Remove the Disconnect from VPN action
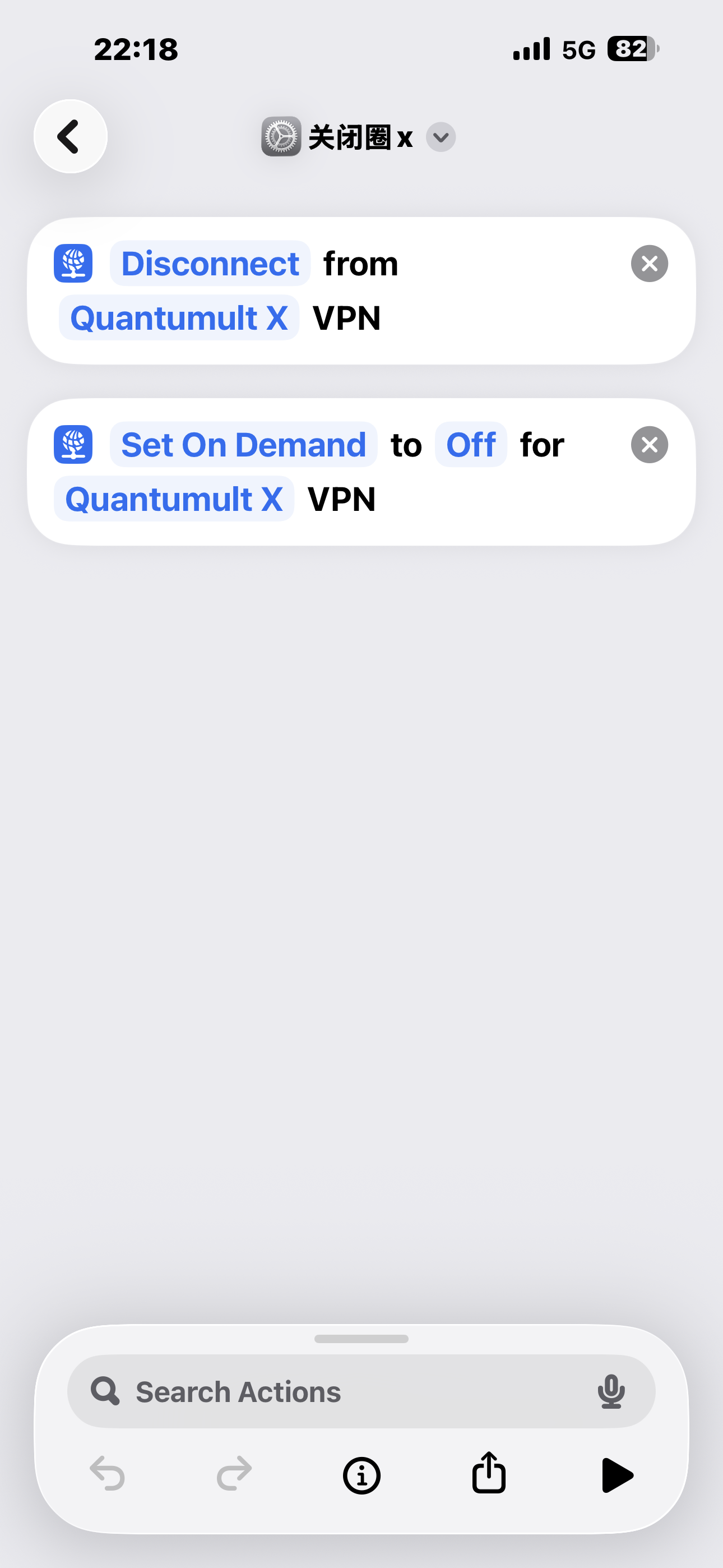The width and height of the screenshot is (723, 1568). click(x=649, y=264)
